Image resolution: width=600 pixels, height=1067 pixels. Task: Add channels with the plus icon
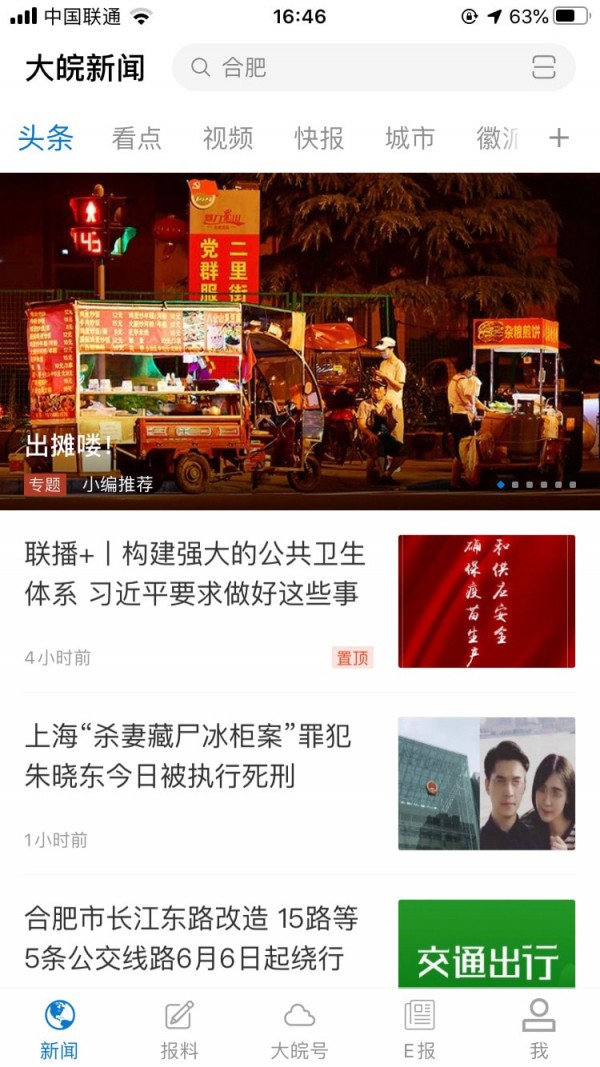pos(559,138)
